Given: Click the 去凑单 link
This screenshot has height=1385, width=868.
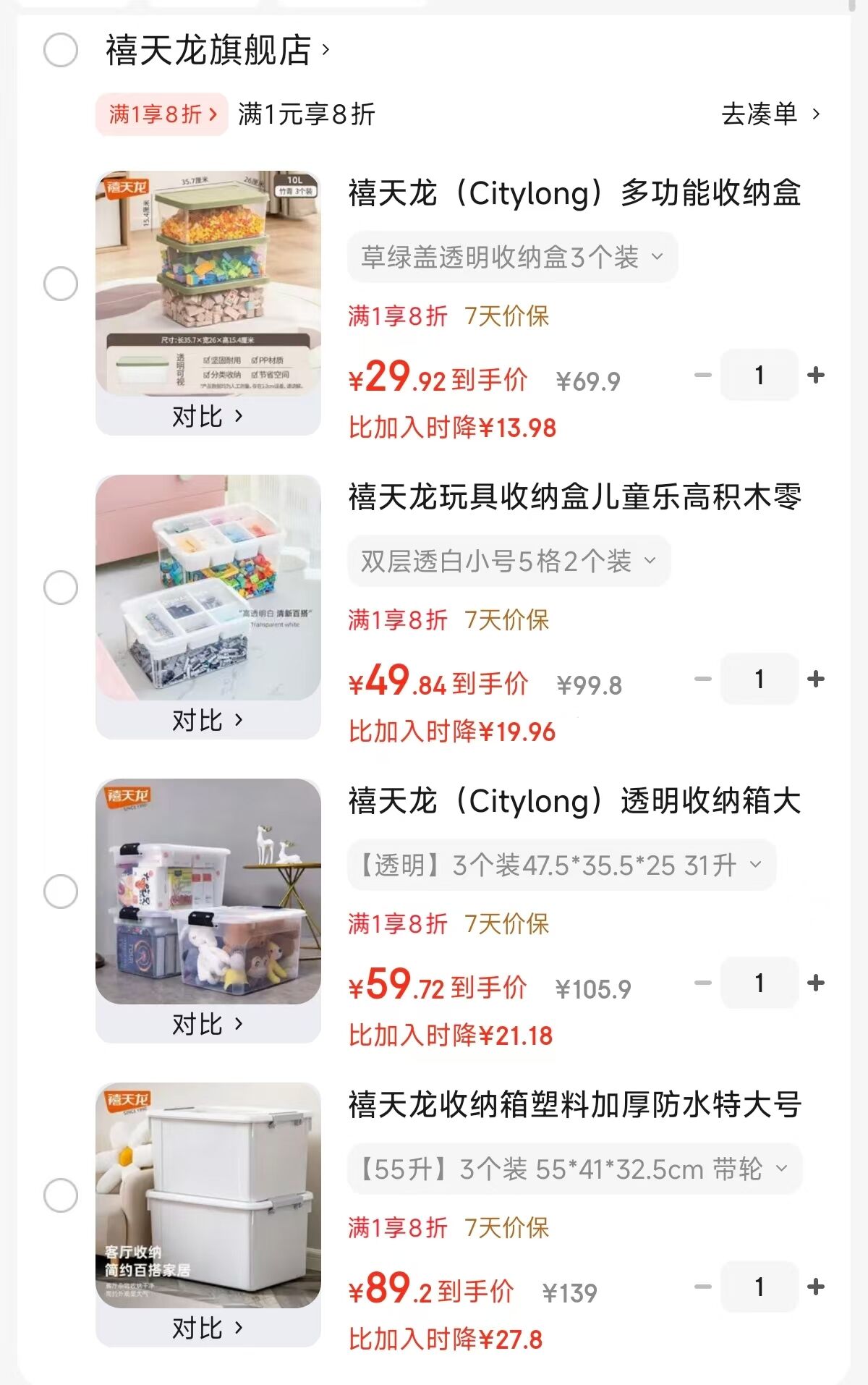Looking at the screenshot, I should point(770,114).
